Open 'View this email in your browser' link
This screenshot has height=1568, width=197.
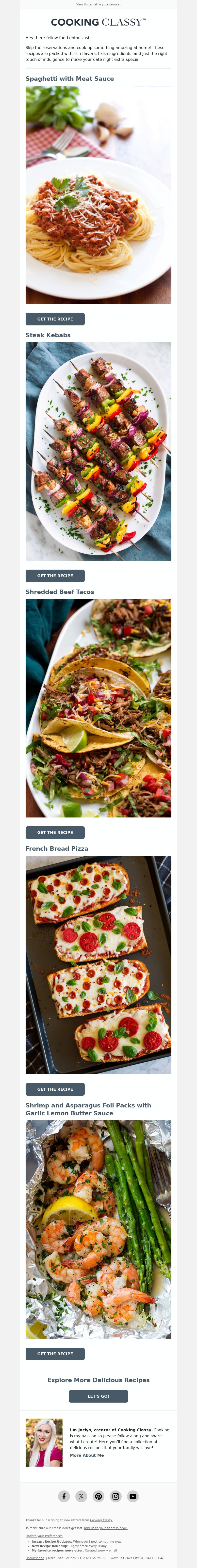(98, 4)
